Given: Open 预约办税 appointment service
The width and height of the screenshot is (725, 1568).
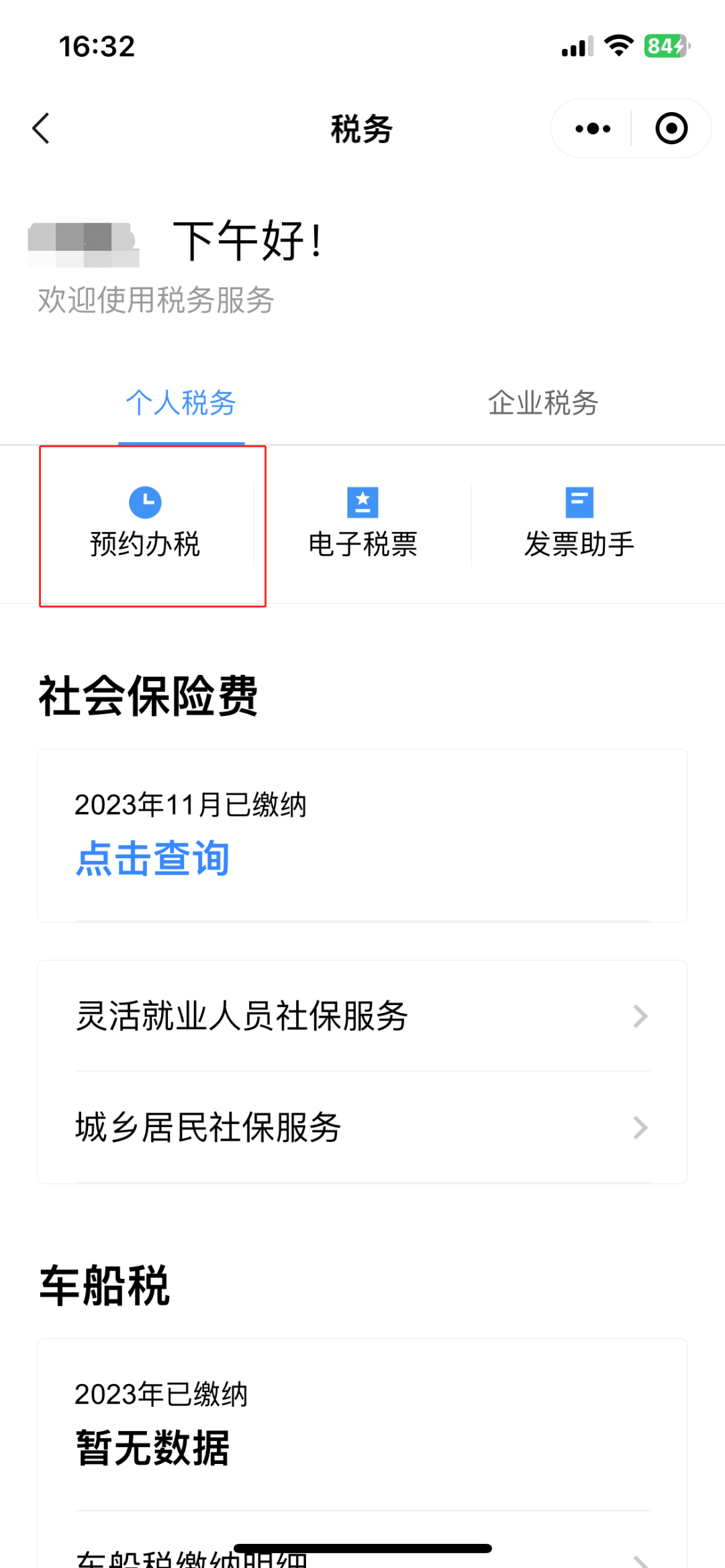Looking at the screenshot, I should (145, 523).
